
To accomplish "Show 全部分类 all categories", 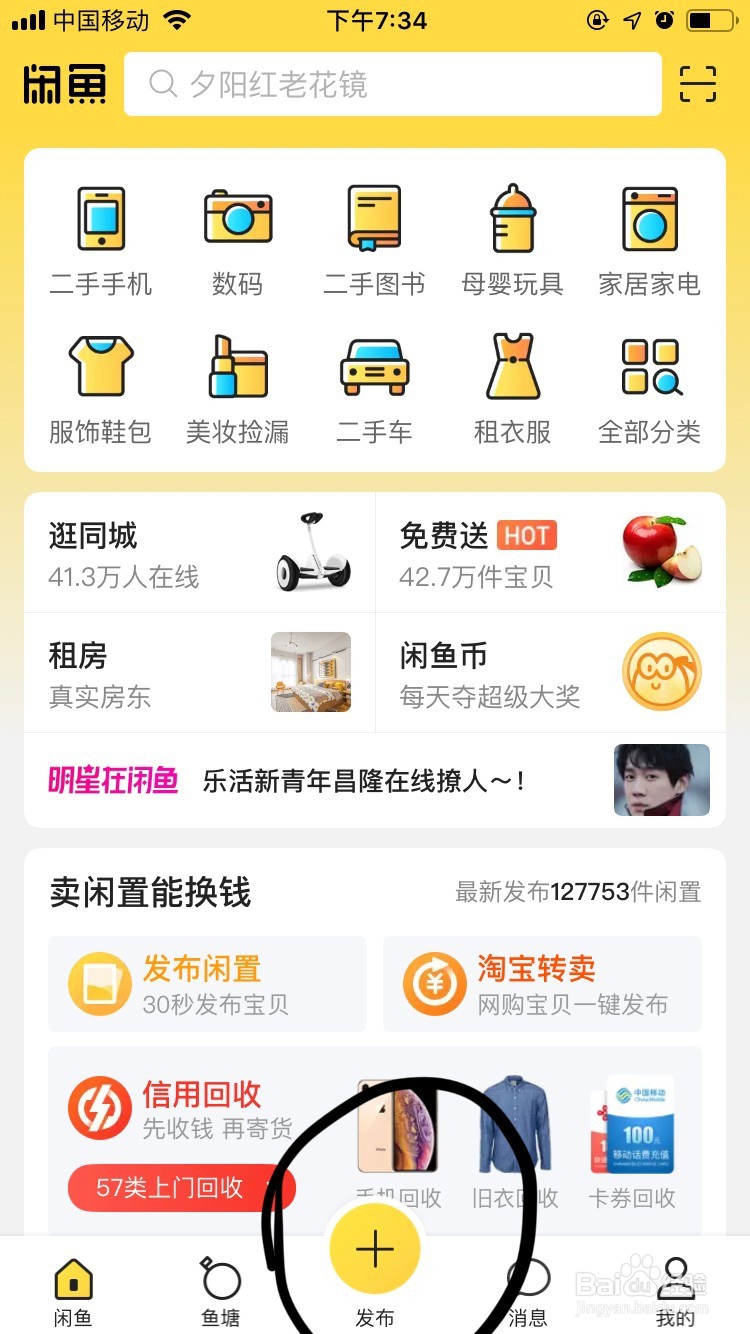I will 649,389.
